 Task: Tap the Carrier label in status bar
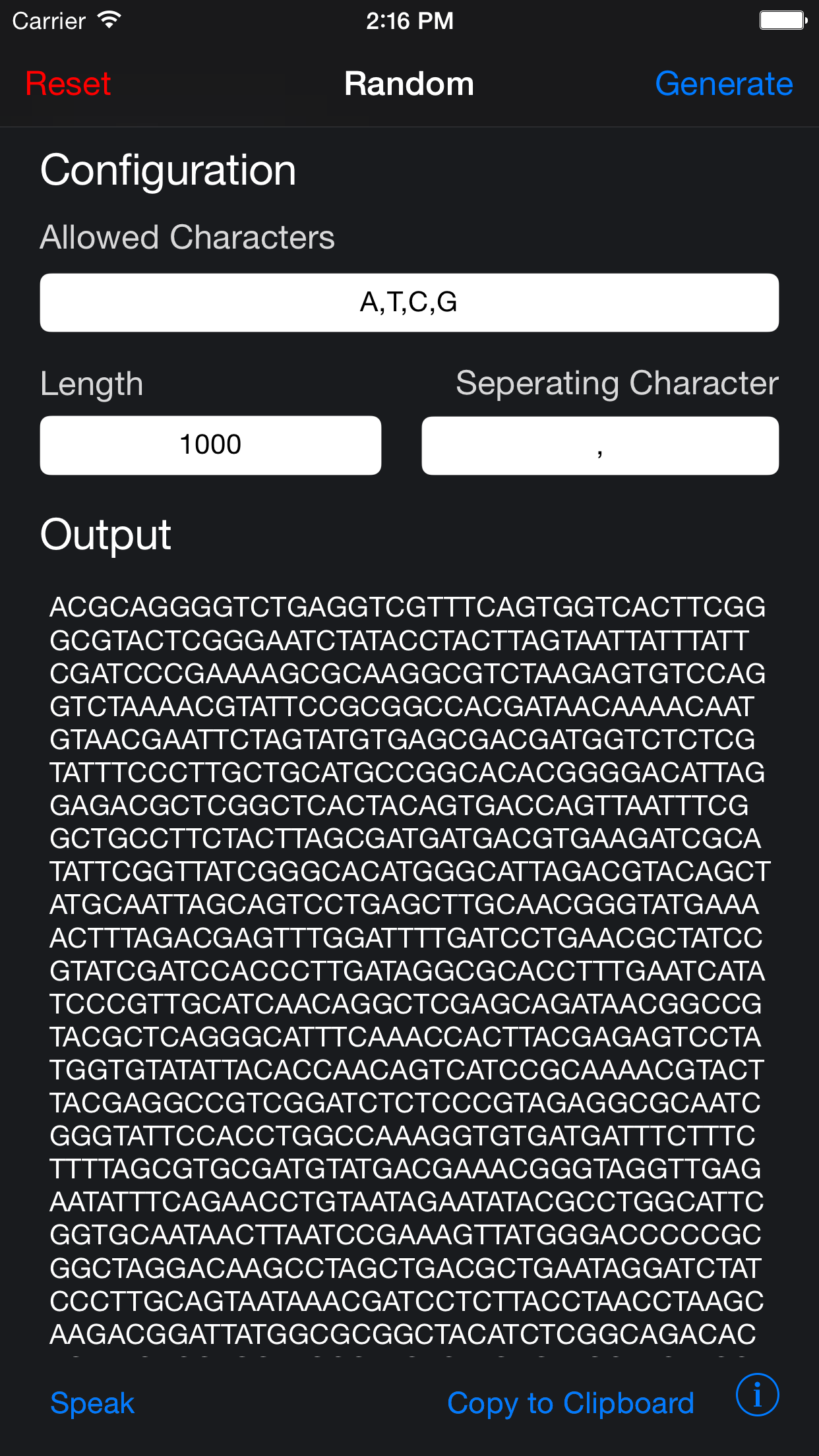pyautogui.click(x=47, y=20)
